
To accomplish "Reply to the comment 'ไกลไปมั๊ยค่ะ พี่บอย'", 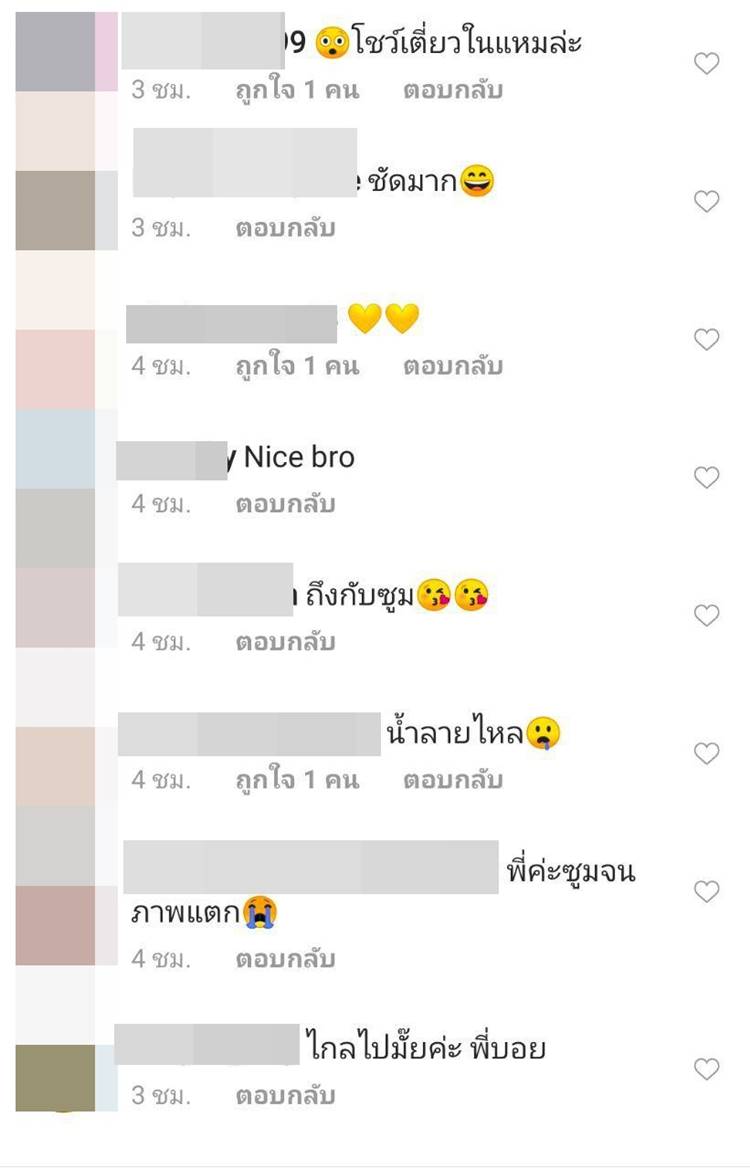I will 285,1096.
